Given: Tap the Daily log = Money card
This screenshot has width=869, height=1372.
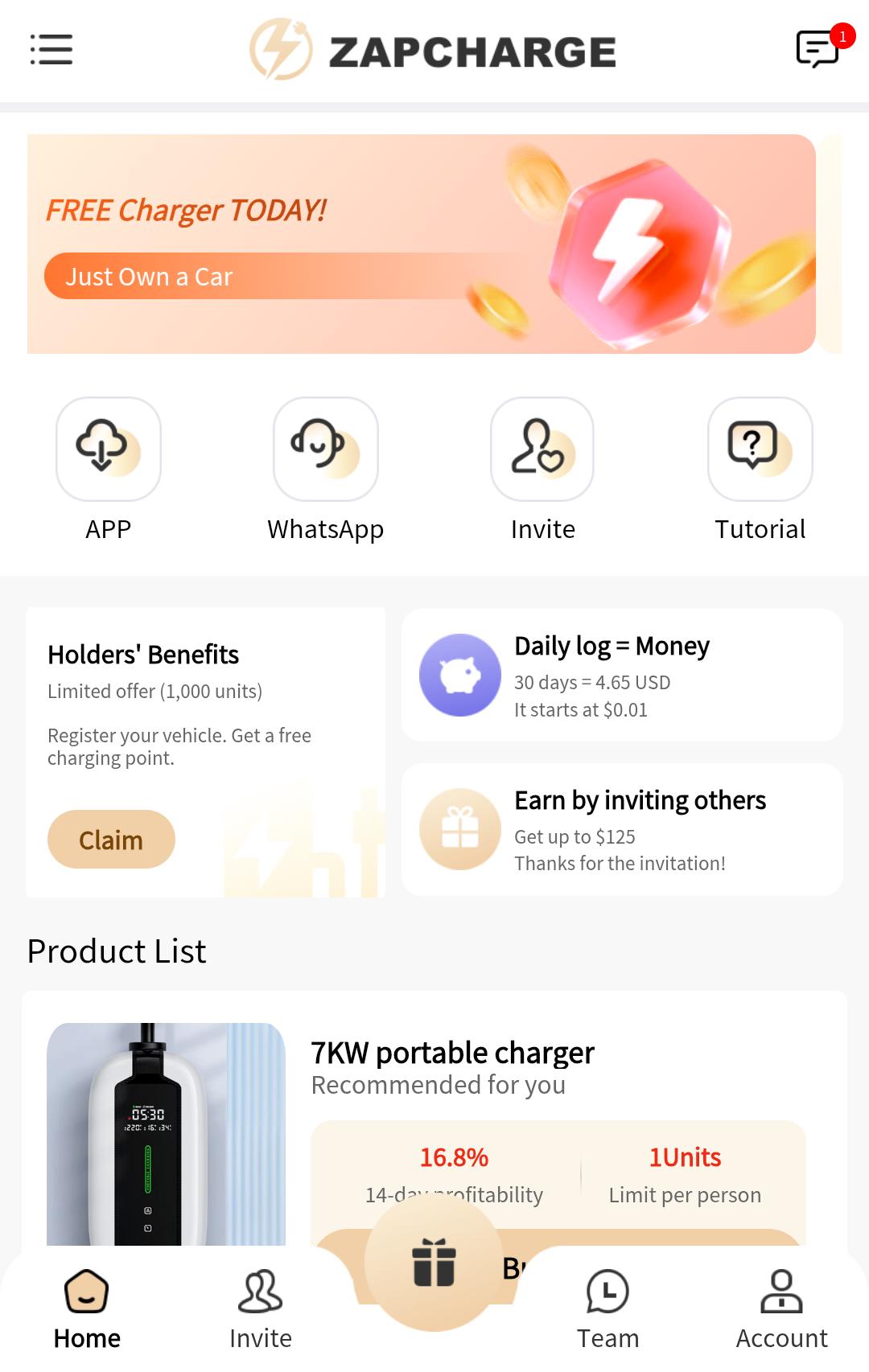Looking at the screenshot, I should (x=623, y=675).
